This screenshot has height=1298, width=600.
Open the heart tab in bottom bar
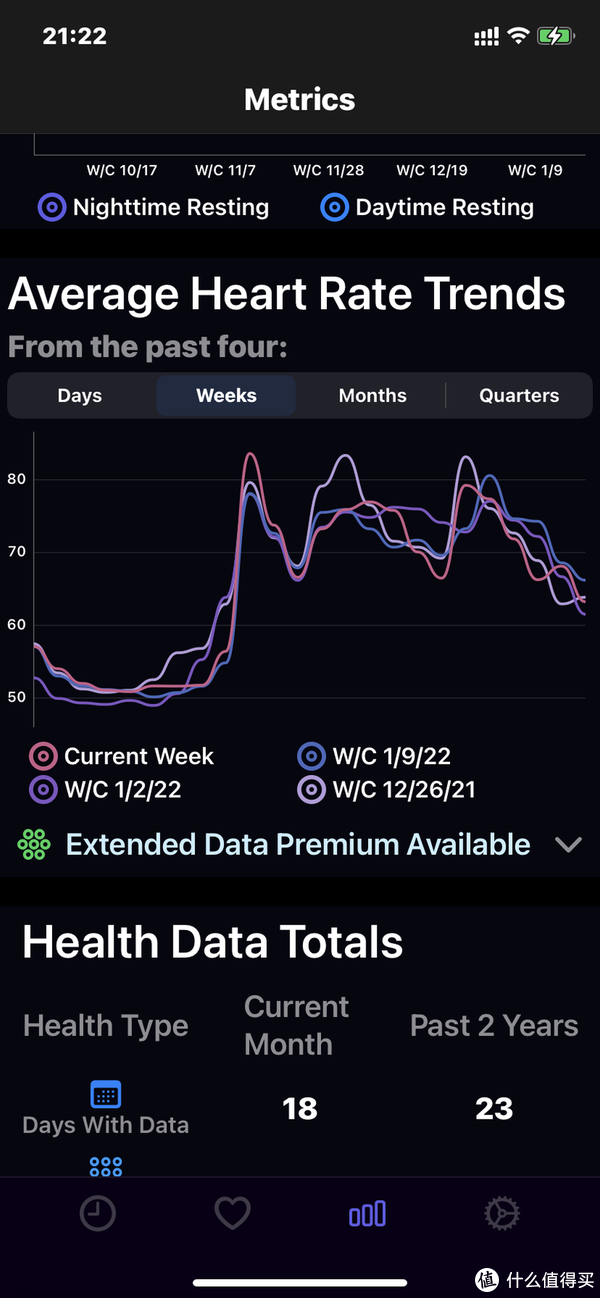(x=232, y=1214)
